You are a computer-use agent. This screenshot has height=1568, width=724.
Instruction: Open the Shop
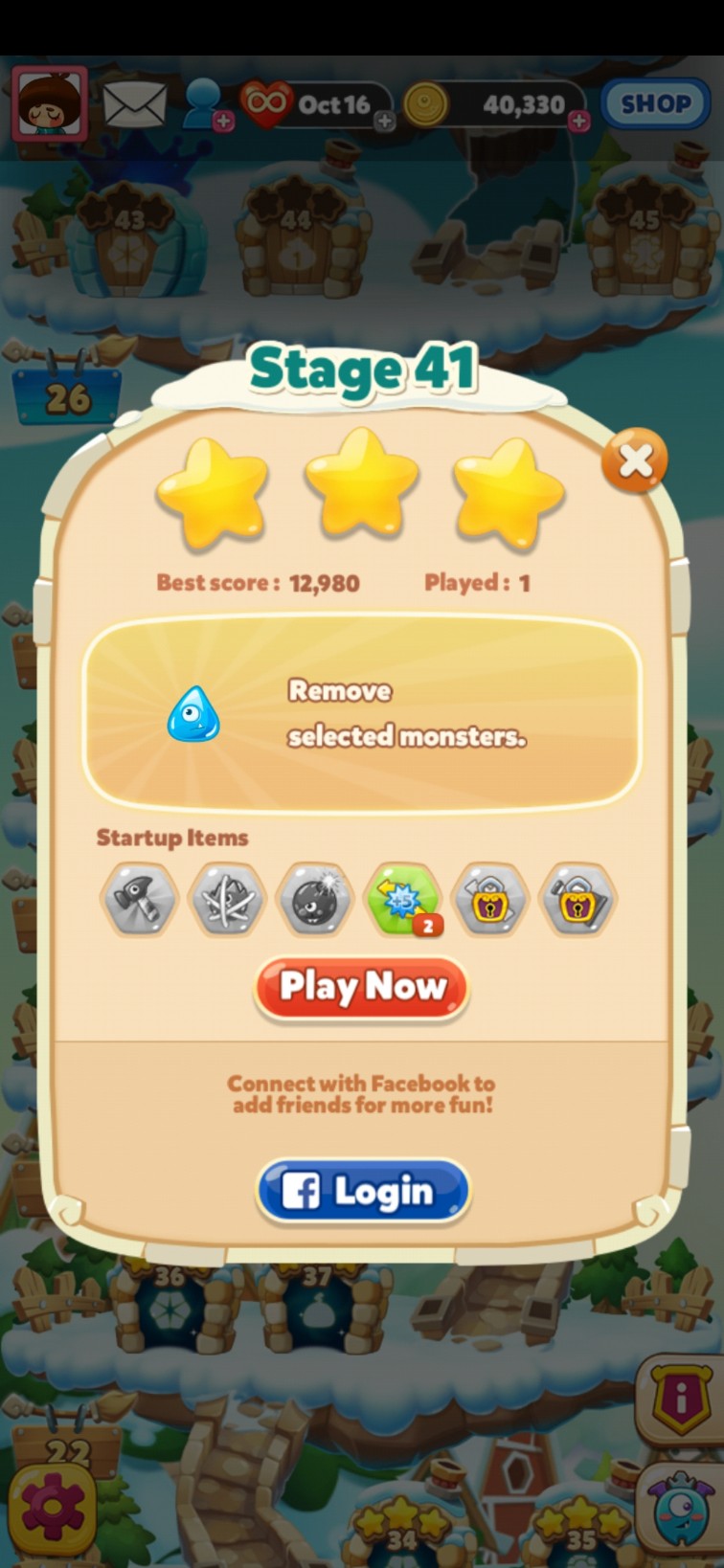click(x=655, y=103)
